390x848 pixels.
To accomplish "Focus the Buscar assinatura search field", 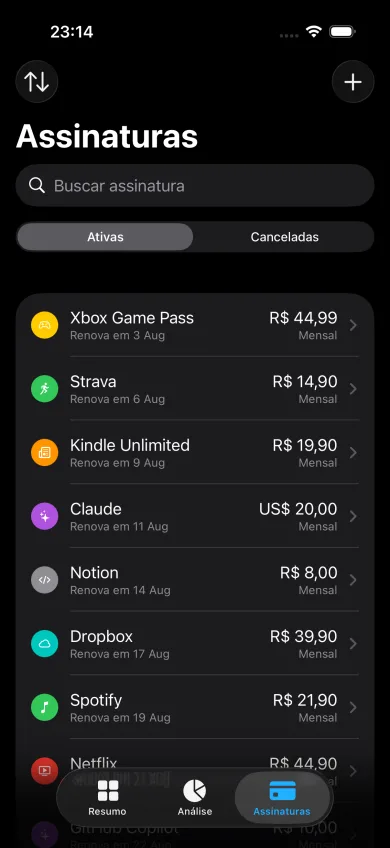I will coord(195,186).
